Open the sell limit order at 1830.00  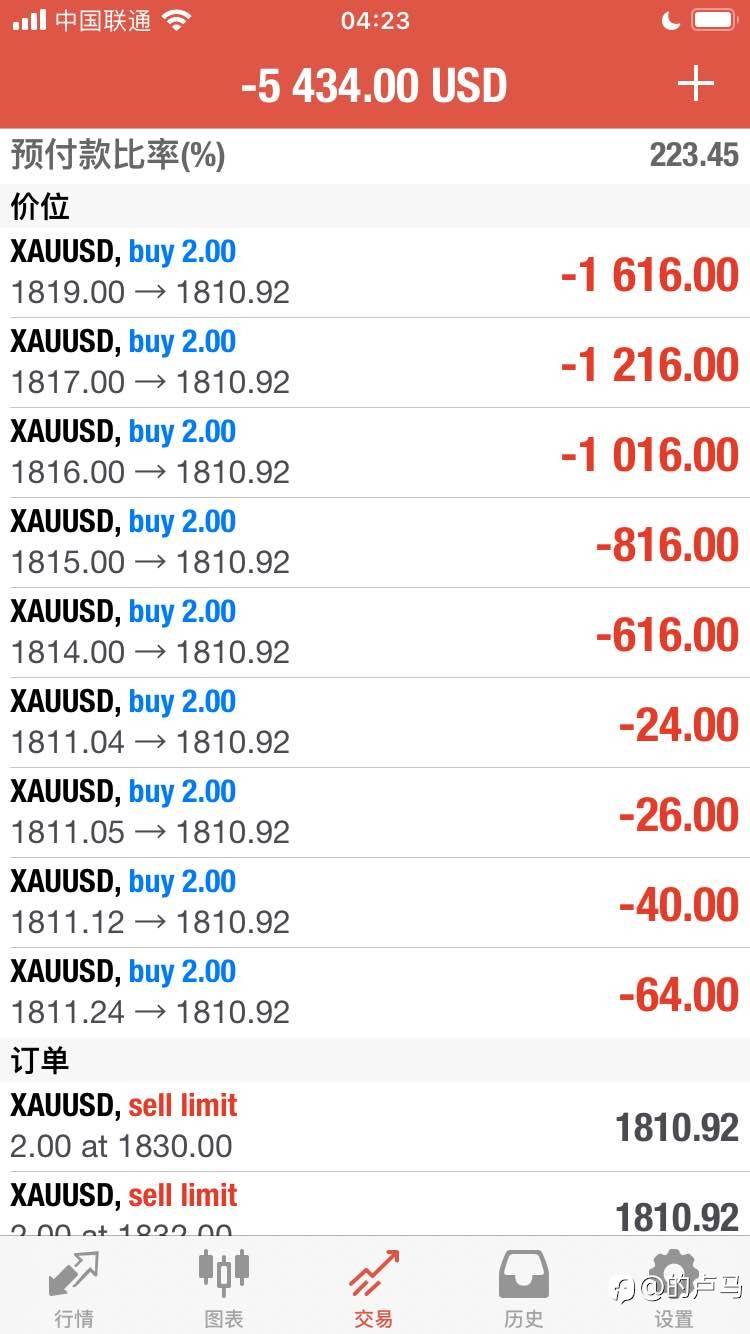click(375, 1127)
